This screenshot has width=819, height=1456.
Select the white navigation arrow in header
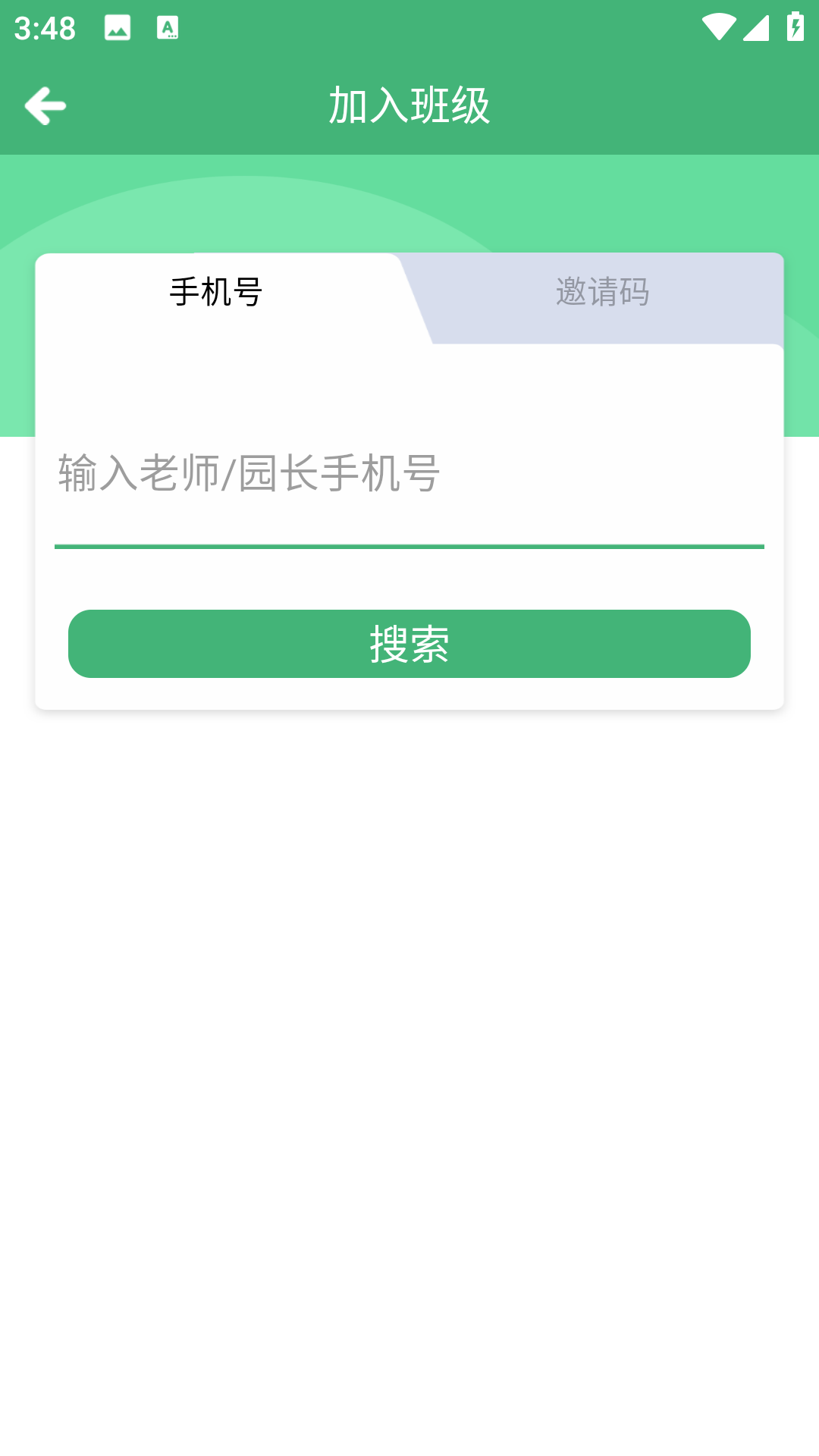coord(45,106)
